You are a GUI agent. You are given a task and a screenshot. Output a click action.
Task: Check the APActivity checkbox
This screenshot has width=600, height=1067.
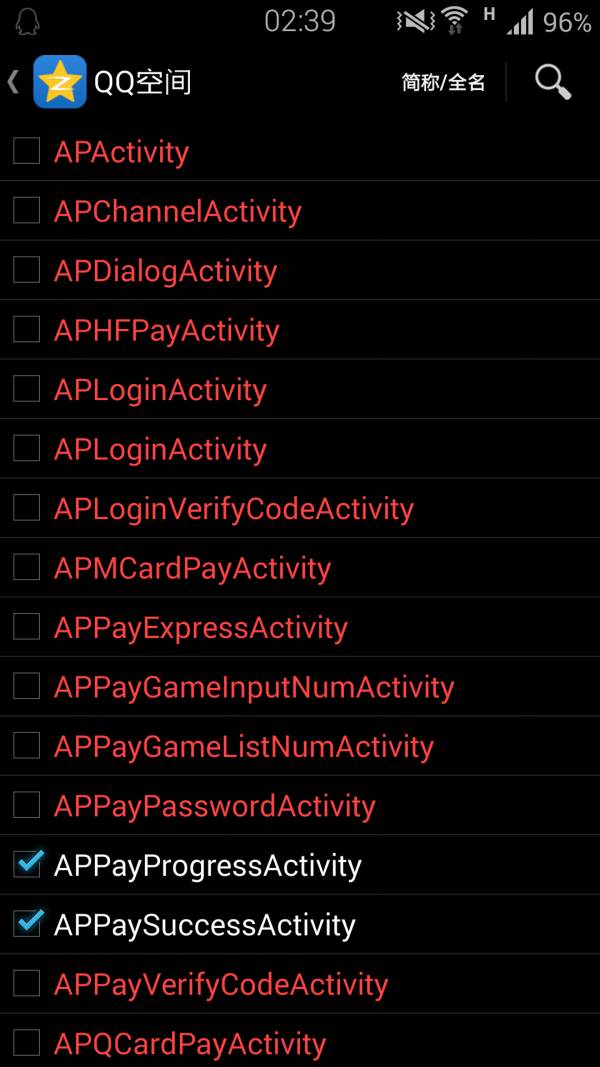(26, 151)
